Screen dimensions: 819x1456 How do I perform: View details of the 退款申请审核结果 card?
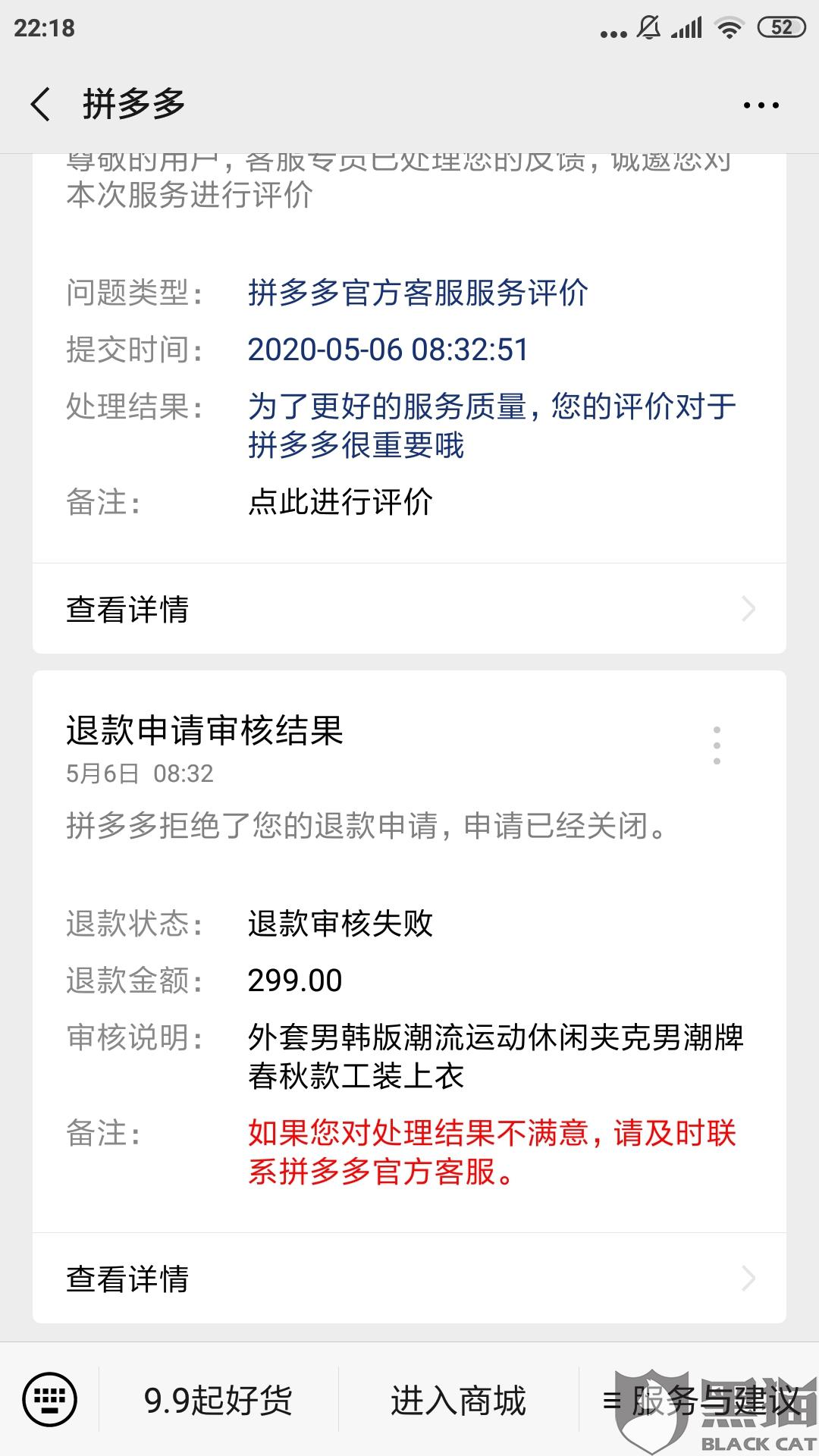tap(409, 1279)
